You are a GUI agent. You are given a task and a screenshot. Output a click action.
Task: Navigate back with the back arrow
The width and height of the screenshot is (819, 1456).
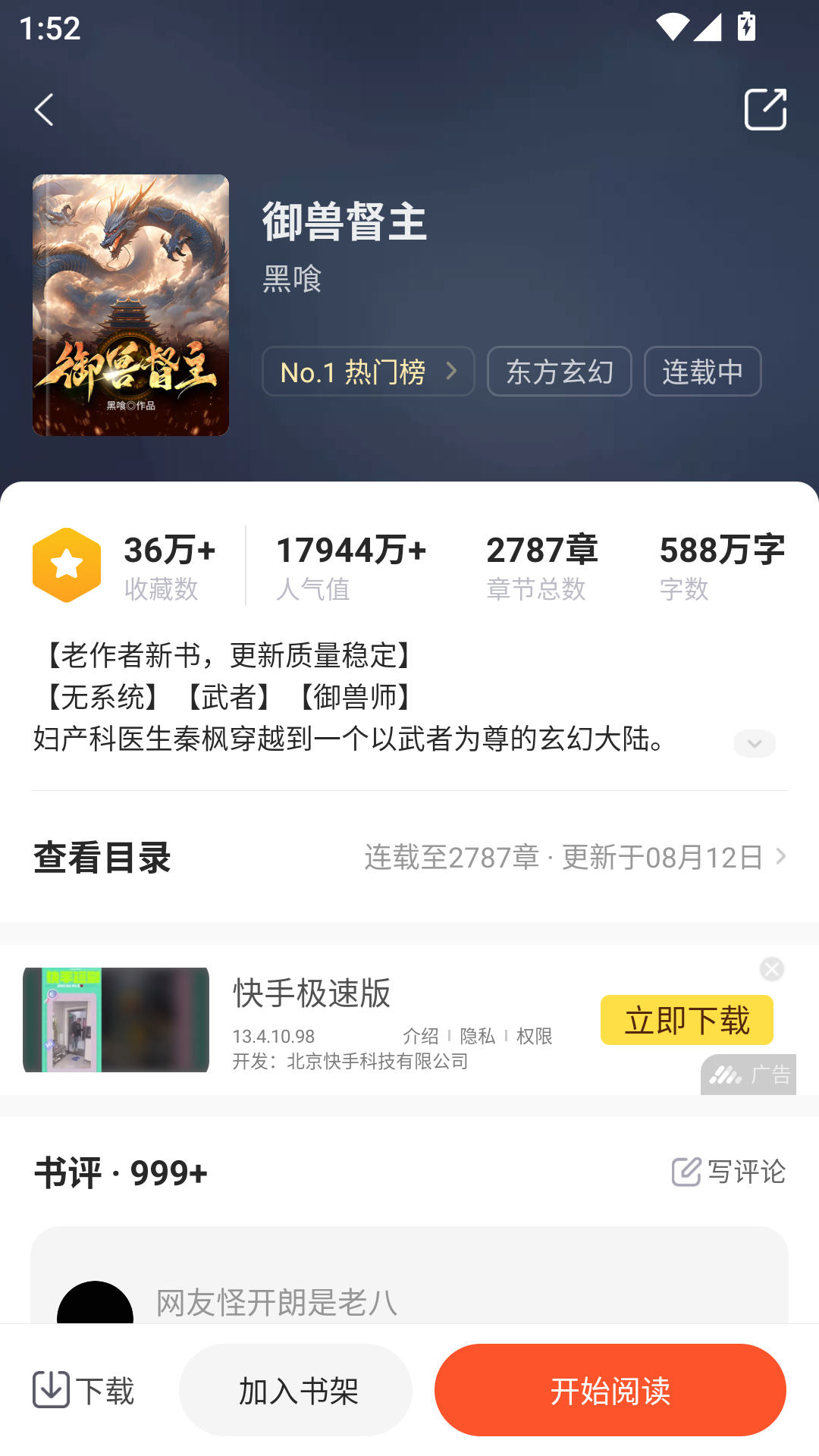[x=43, y=108]
